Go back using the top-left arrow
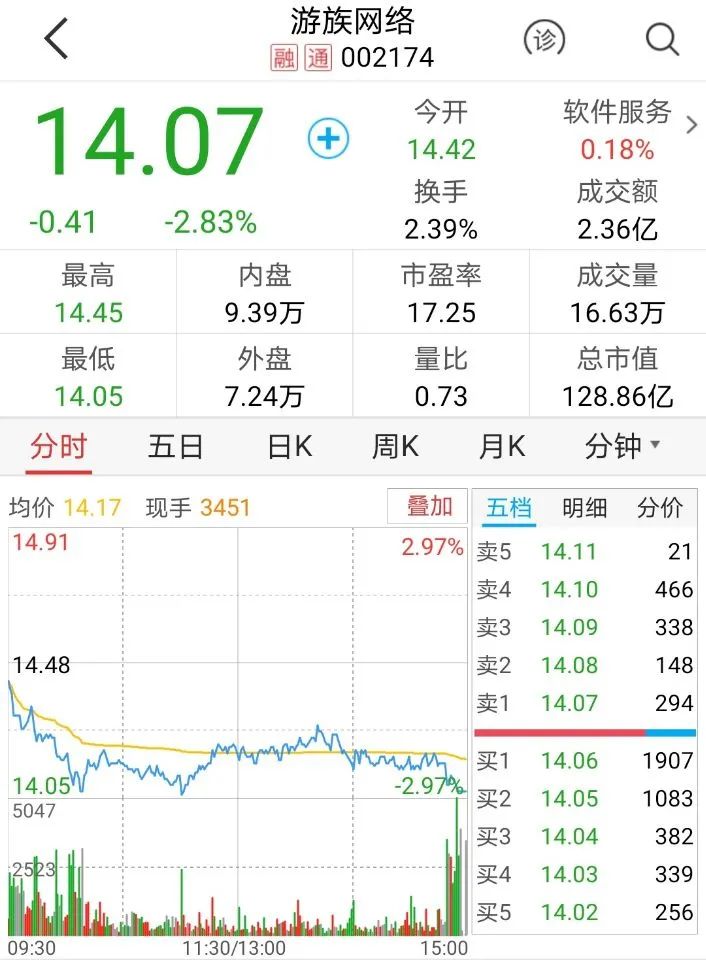Viewport: 706px width, 960px height. (56, 40)
